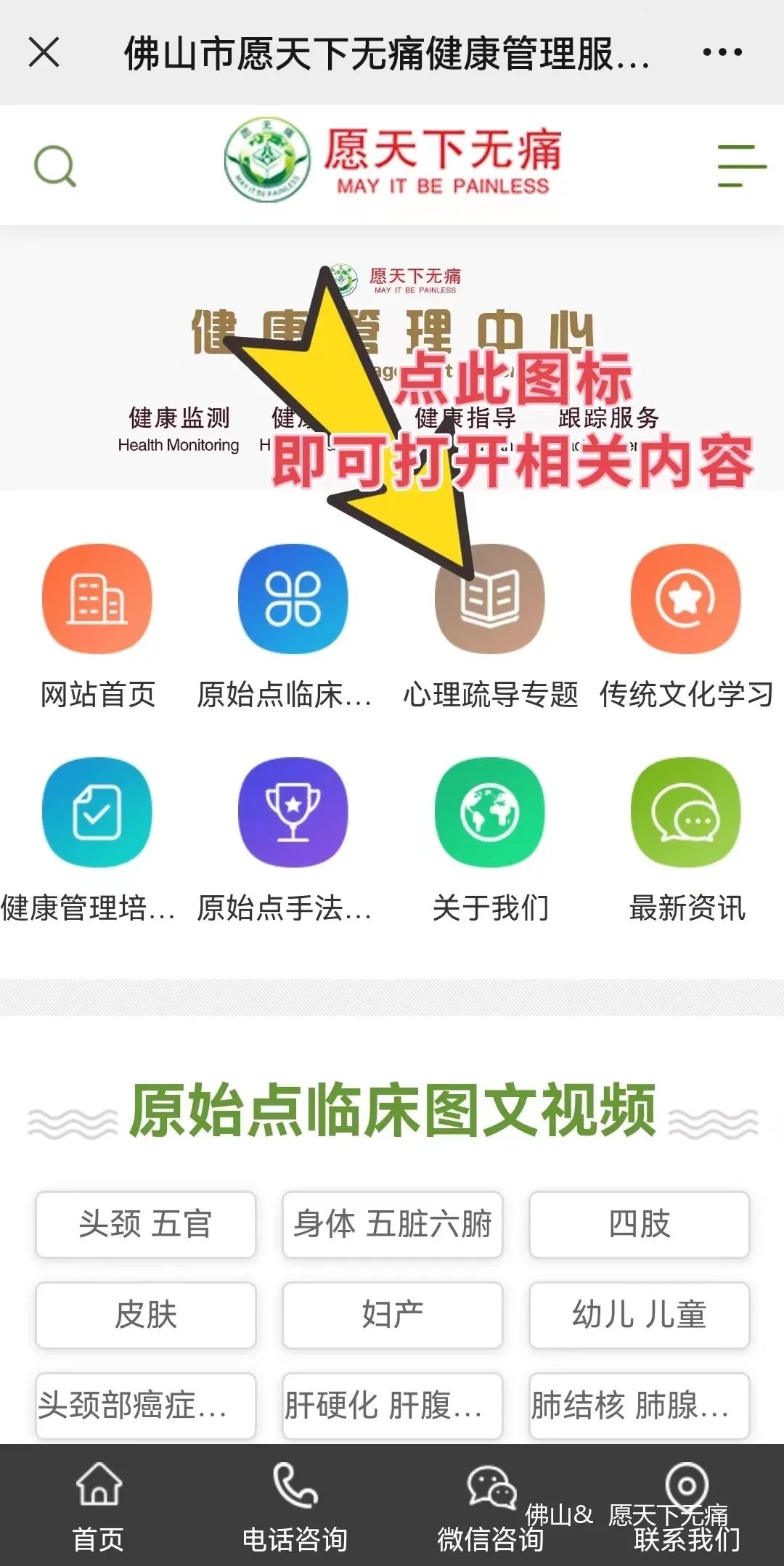This screenshot has width=784, height=1566.
Task: Open the green hamburger menu
Action: click(x=741, y=166)
